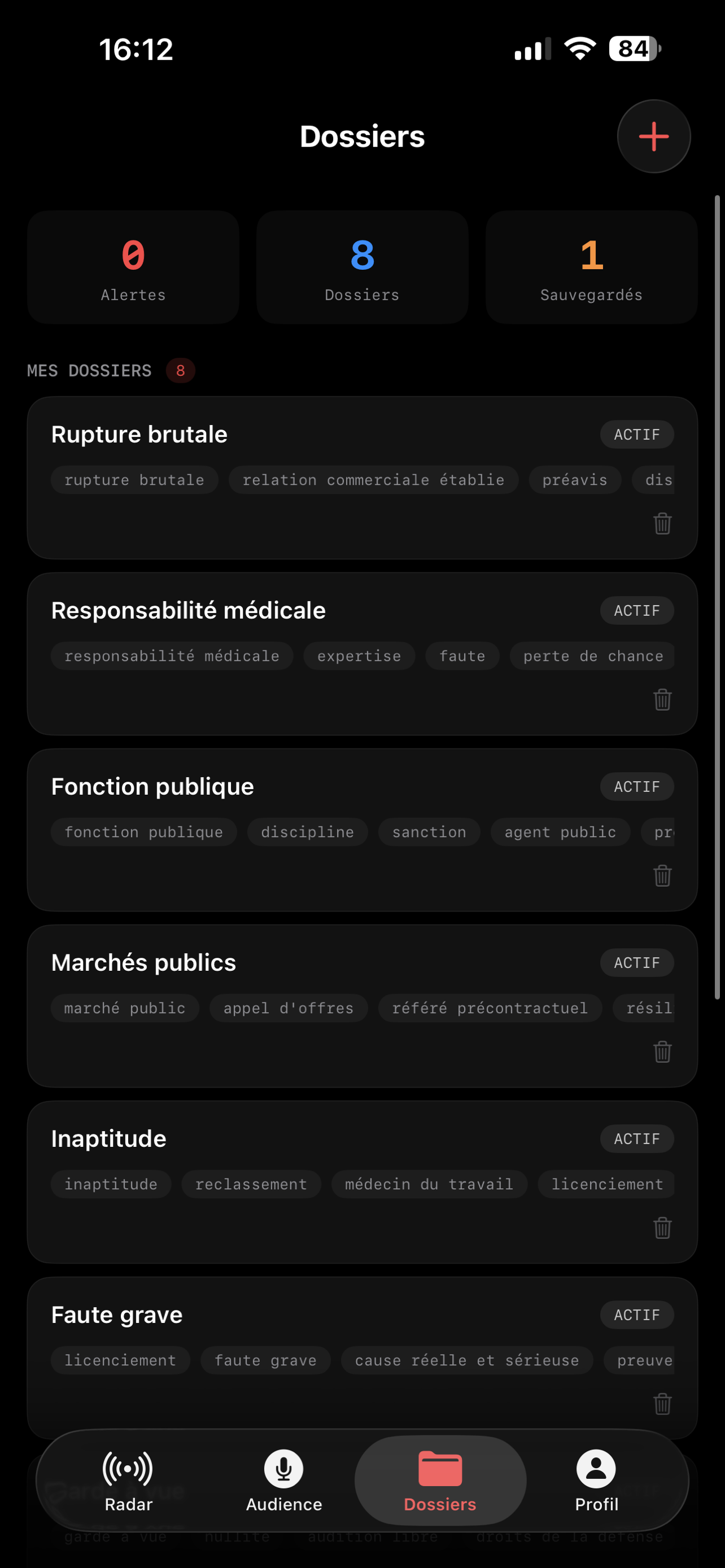View the Inaptitude dossier
This screenshot has width=725, height=1568.
click(108, 1138)
